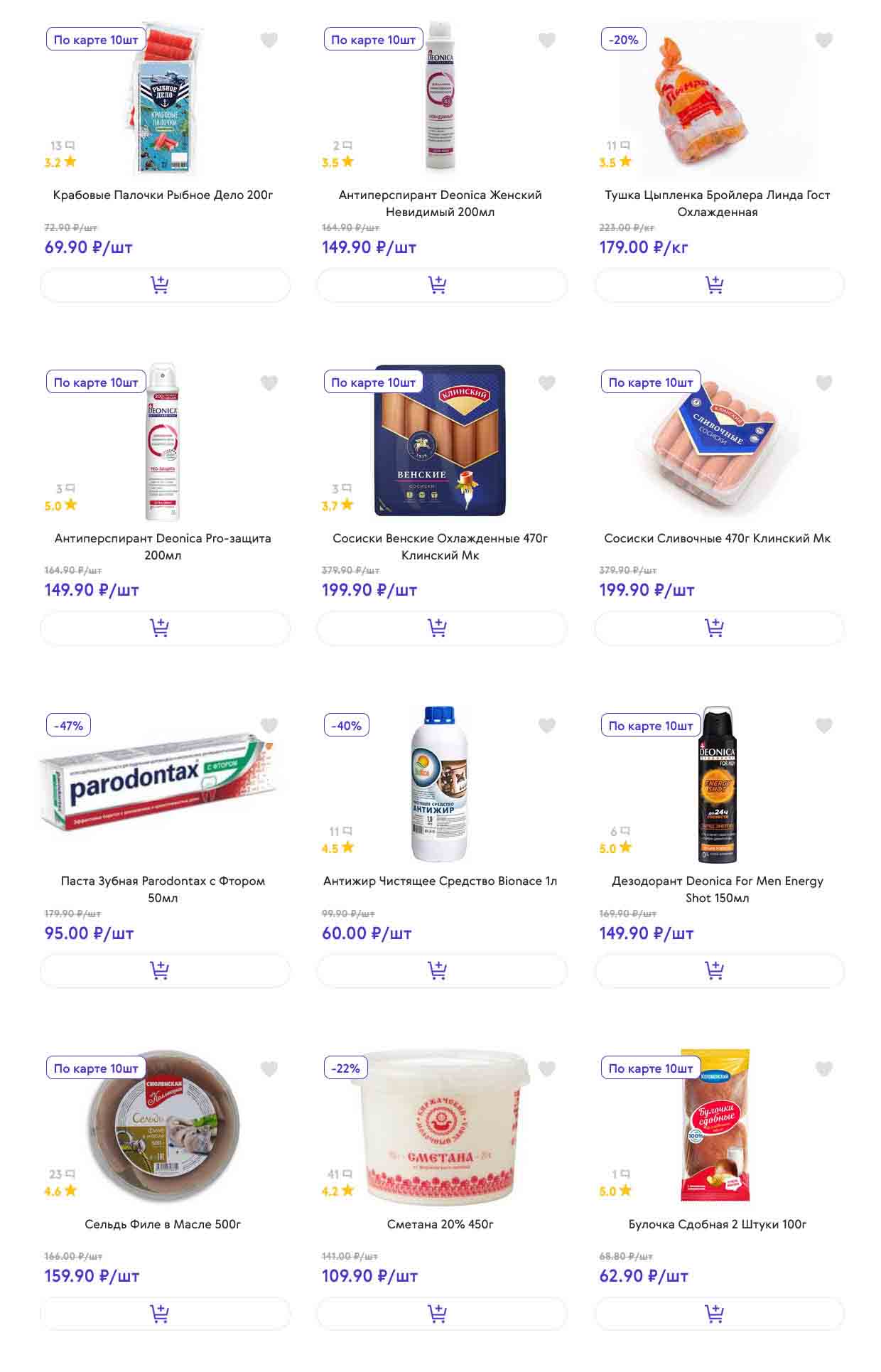The height and width of the screenshot is (1372, 881).
Task: Favorite Булочка Сдобная heart icon
Action: click(x=823, y=1069)
